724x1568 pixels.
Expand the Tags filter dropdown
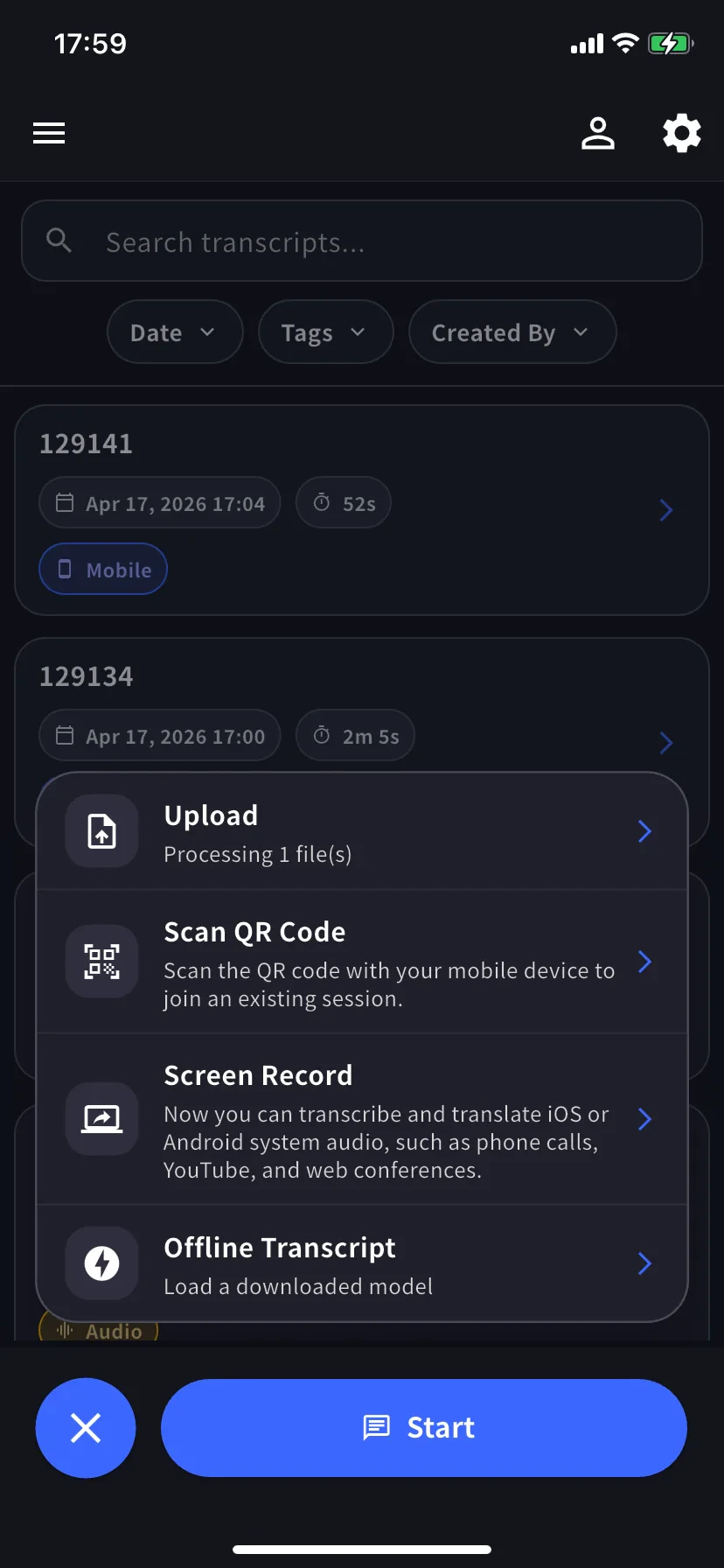pos(325,332)
